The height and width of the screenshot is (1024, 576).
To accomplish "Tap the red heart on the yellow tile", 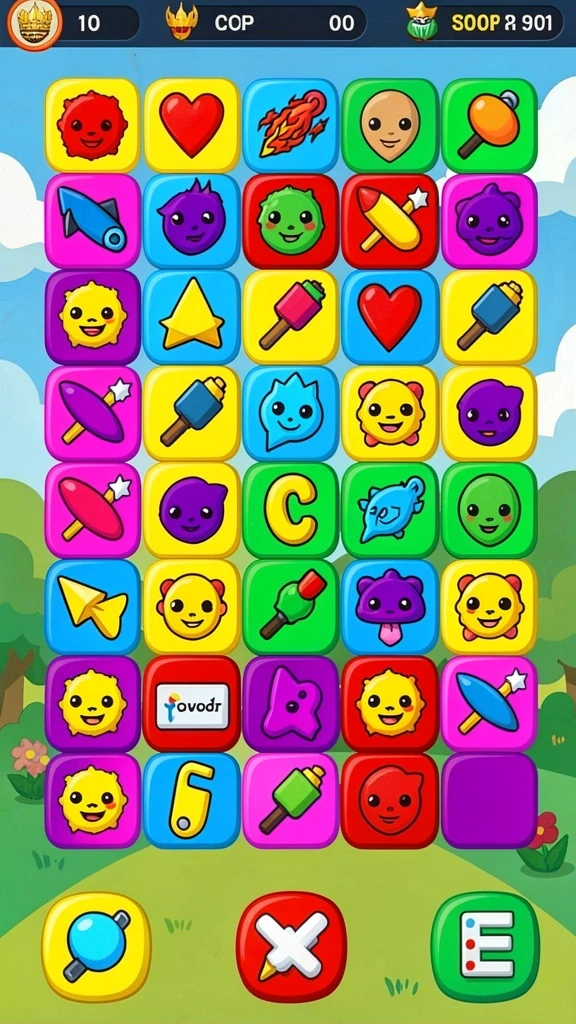I will coord(191,125).
